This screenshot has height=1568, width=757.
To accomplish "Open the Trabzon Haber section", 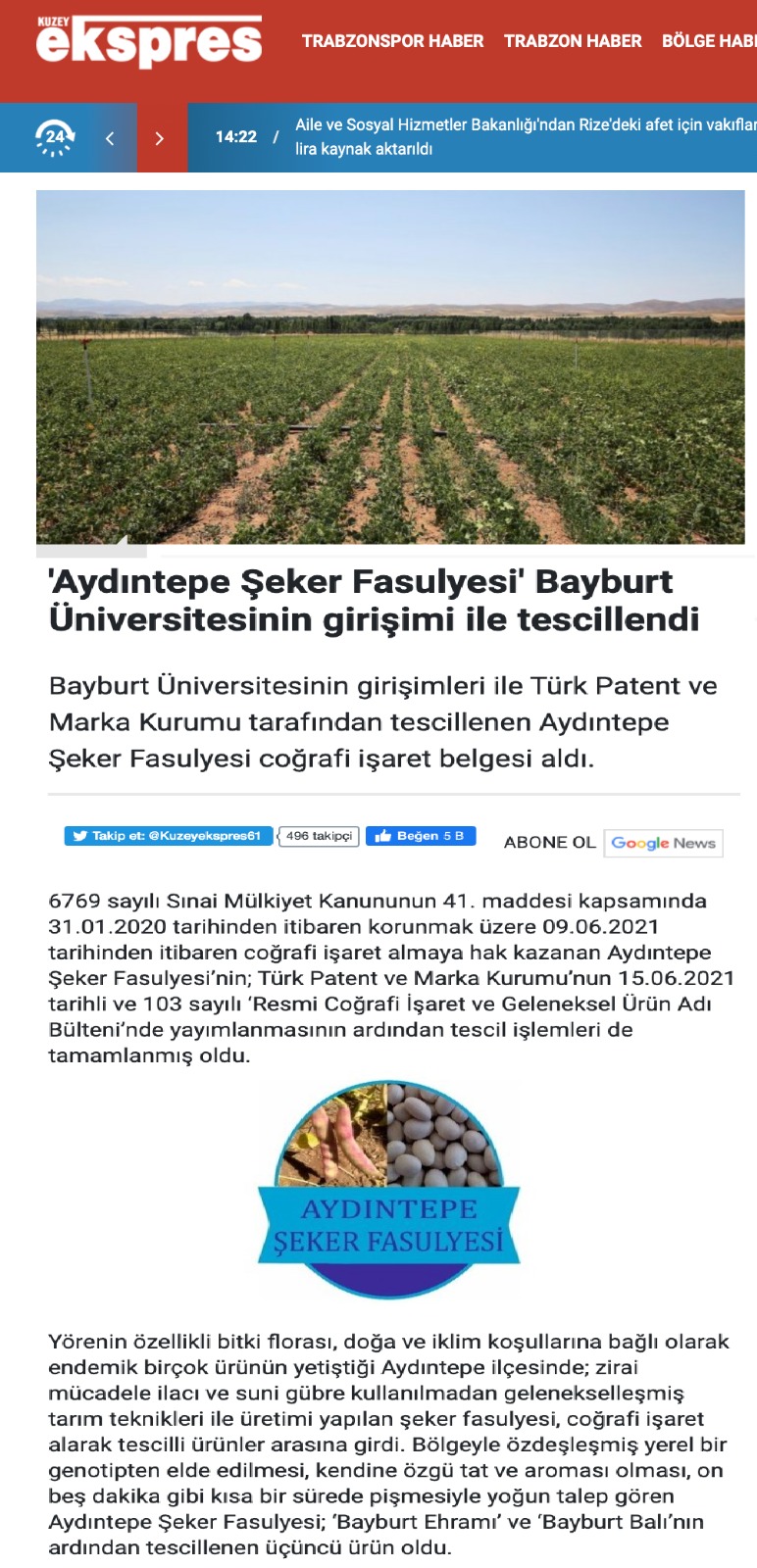I will tap(573, 41).
